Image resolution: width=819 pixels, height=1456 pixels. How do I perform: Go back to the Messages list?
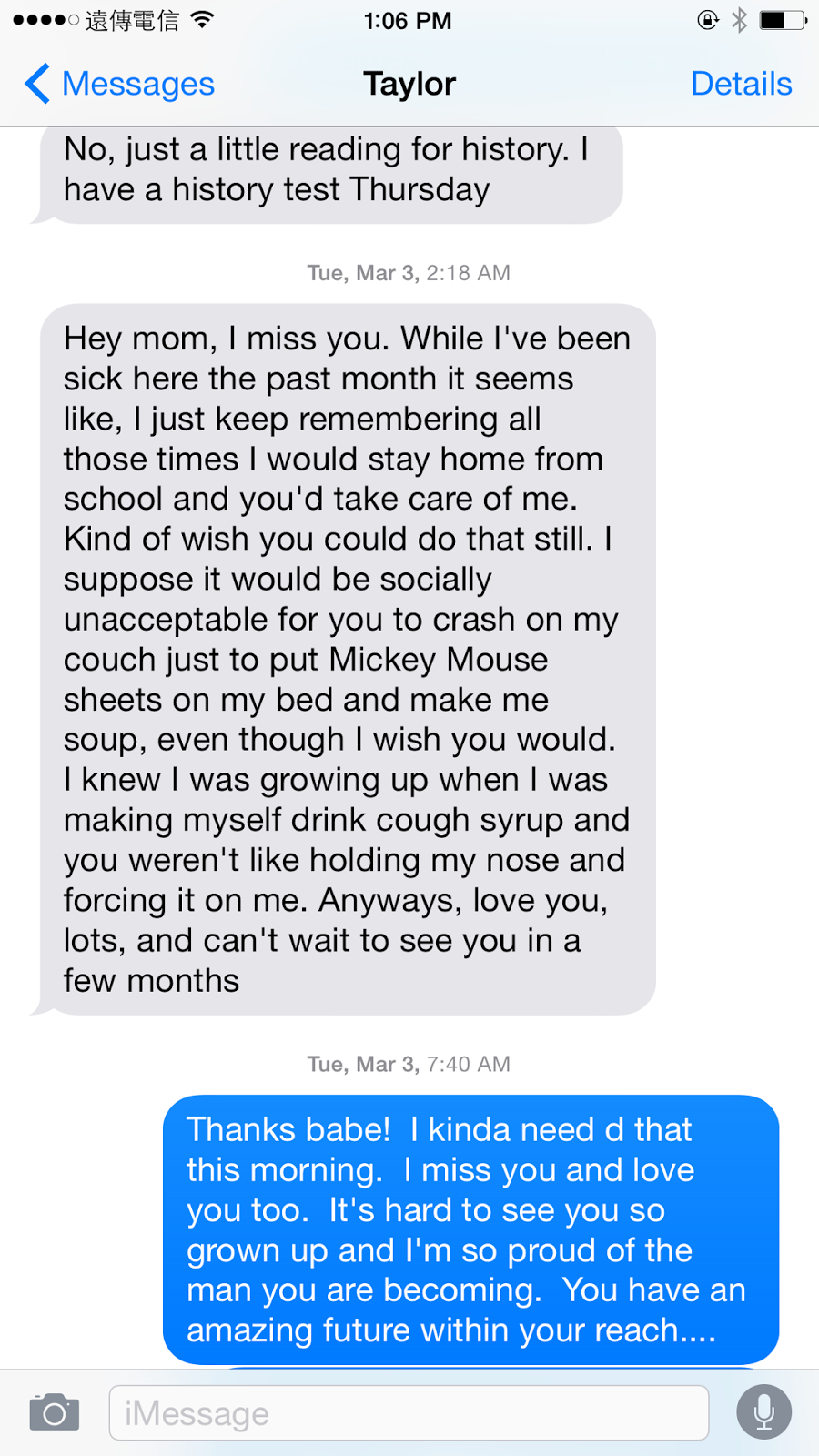(x=120, y=84)
